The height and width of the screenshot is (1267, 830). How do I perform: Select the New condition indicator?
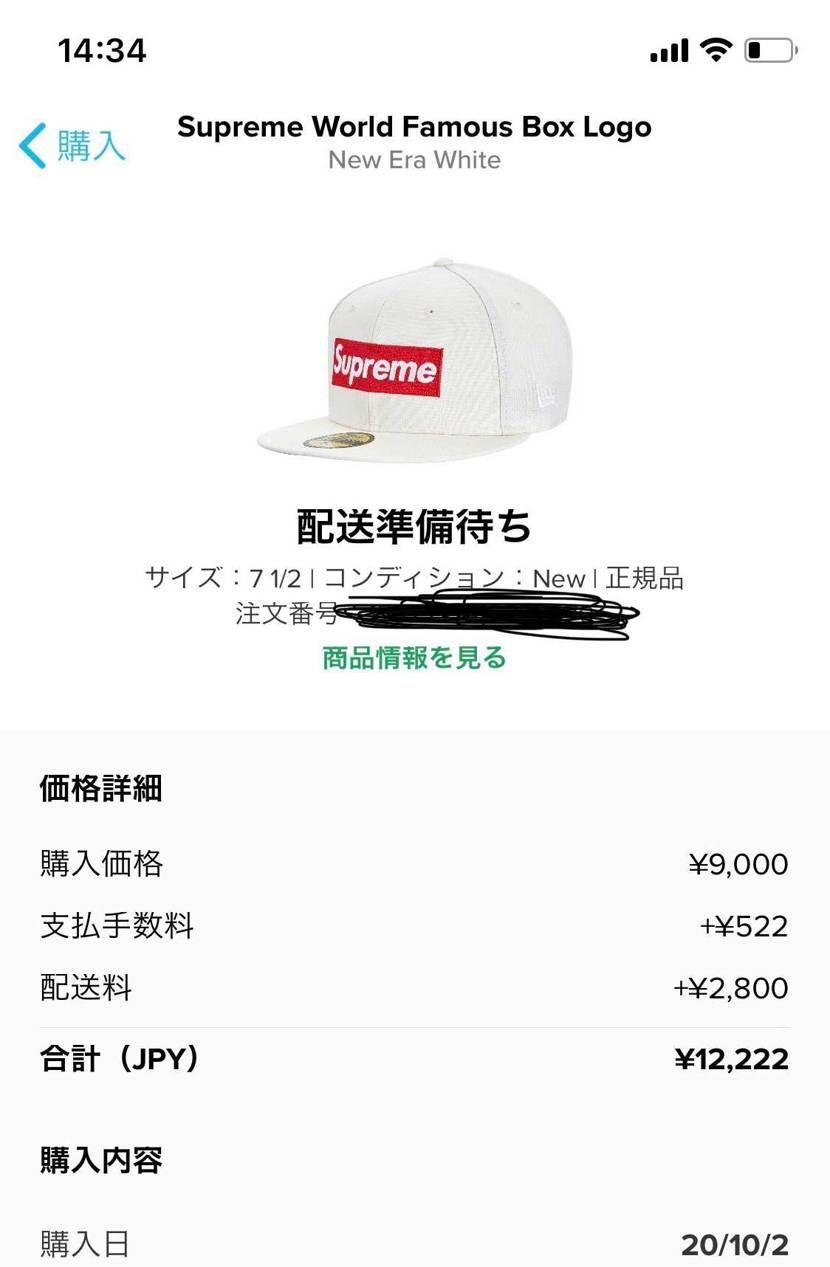pos(562,578)
